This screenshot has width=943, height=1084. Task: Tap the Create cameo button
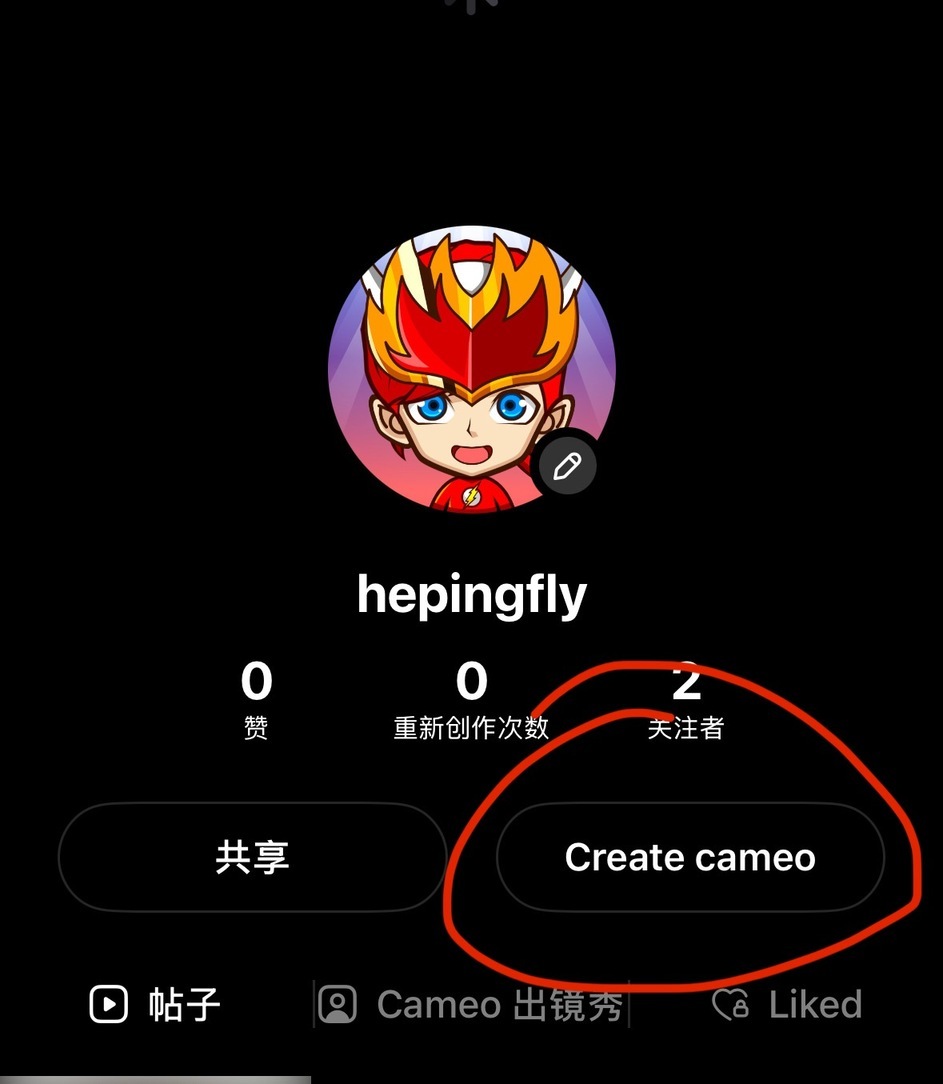(690, 857)
